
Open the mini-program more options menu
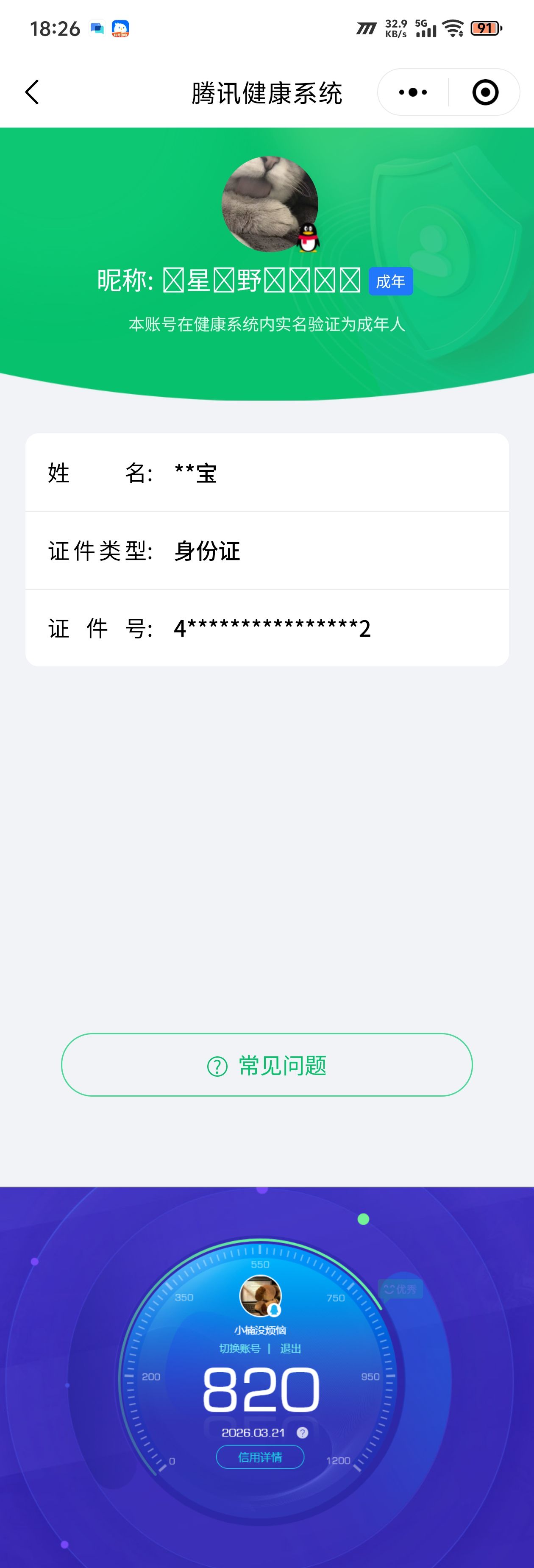tap(413, 92)
